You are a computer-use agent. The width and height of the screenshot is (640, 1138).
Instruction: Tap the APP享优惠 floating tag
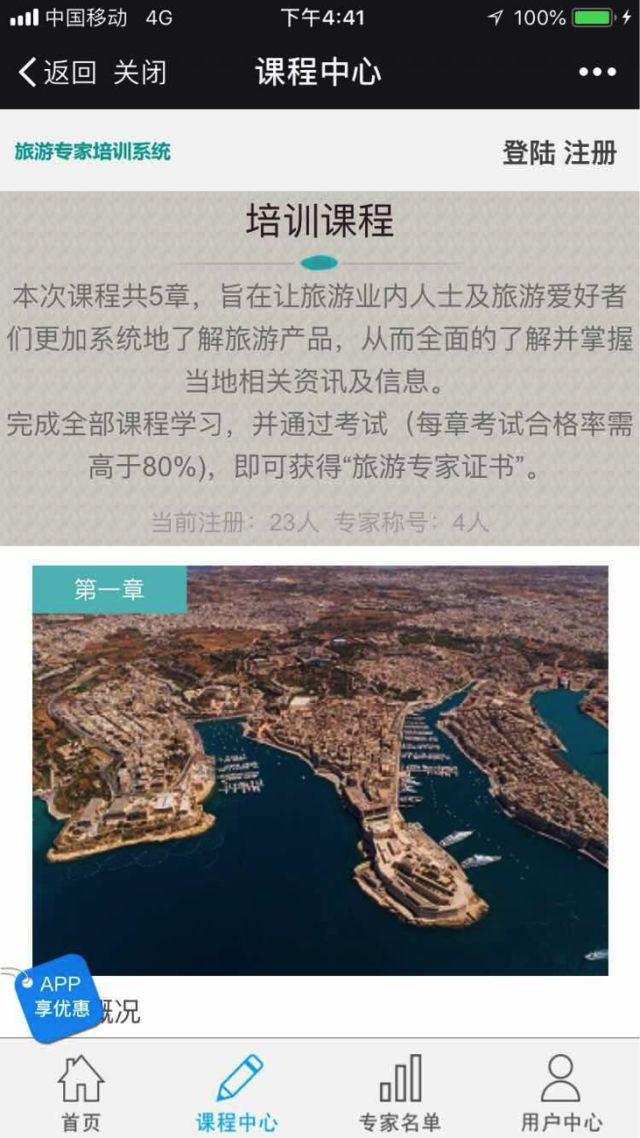[59, 996]
